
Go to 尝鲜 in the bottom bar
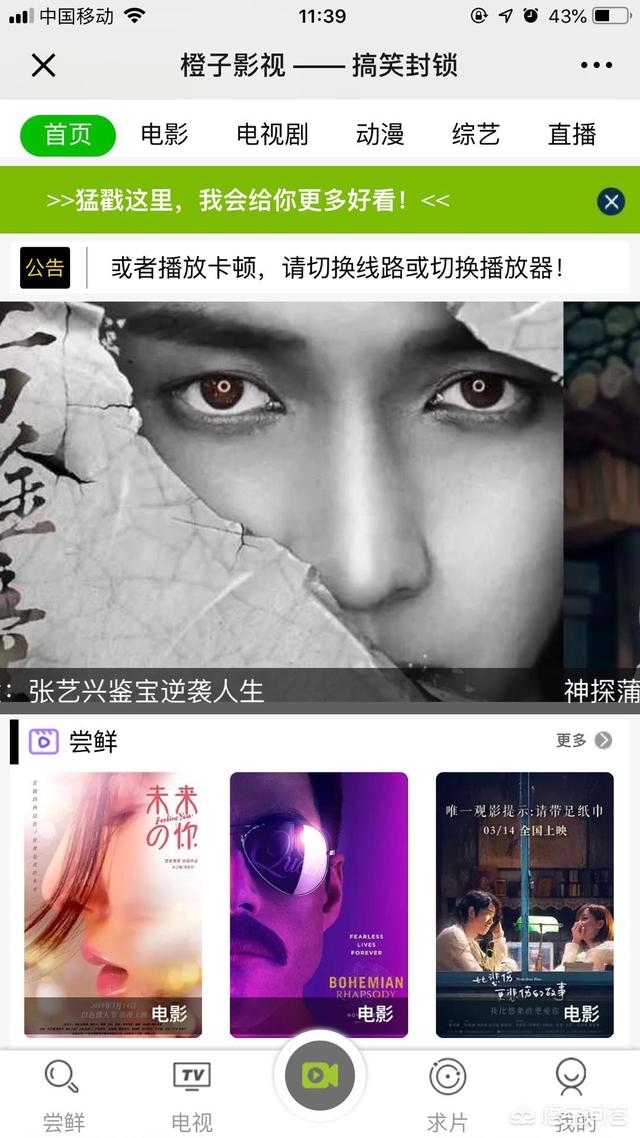coord(63,1096)
